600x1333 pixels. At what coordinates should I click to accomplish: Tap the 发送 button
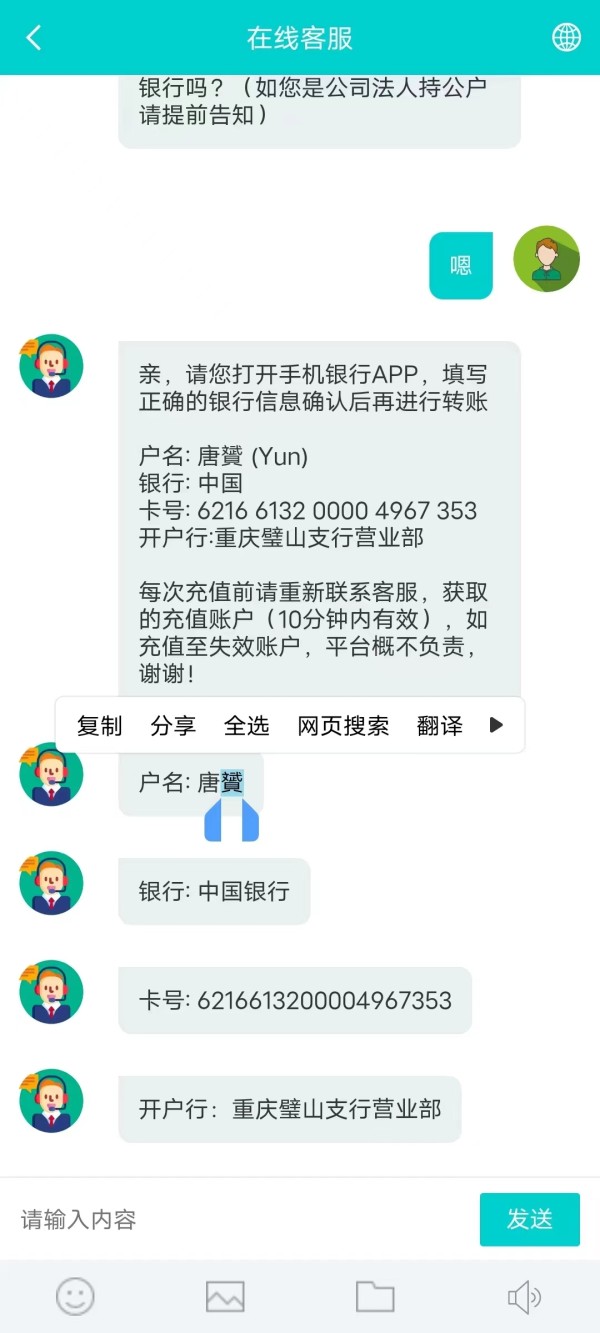coord(530,1219)
